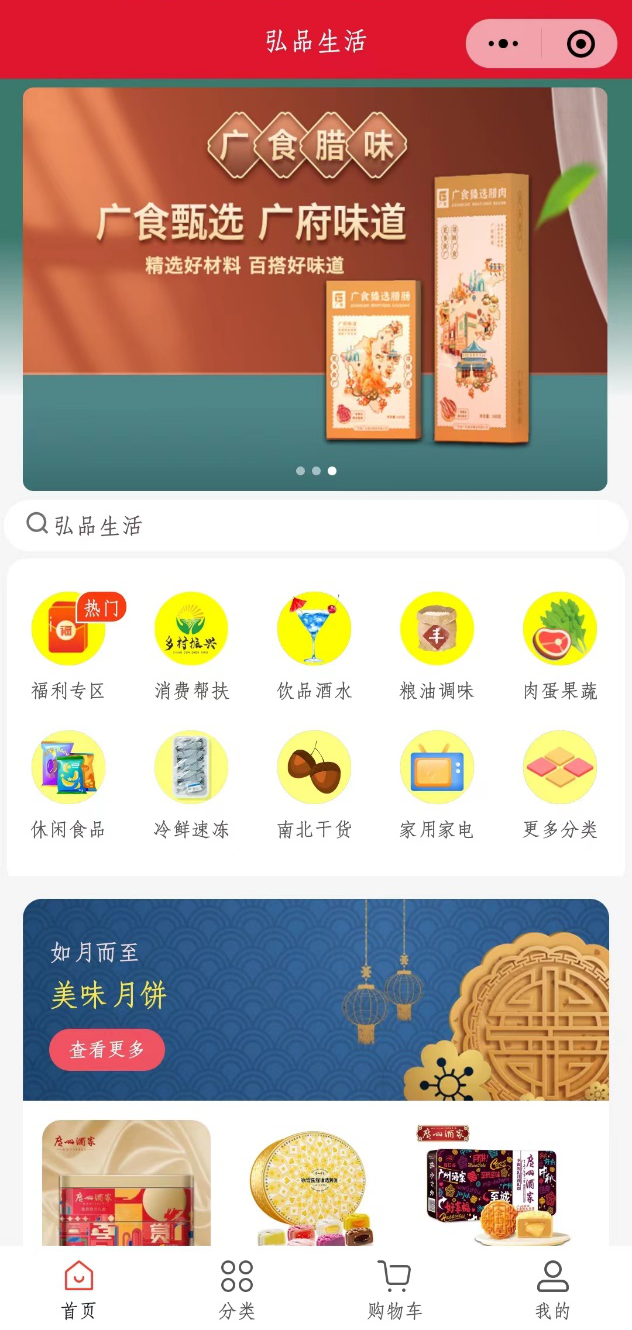Go to the 我的 tab
Viewport: 632px width, 1330px height.
point(552,1289)
